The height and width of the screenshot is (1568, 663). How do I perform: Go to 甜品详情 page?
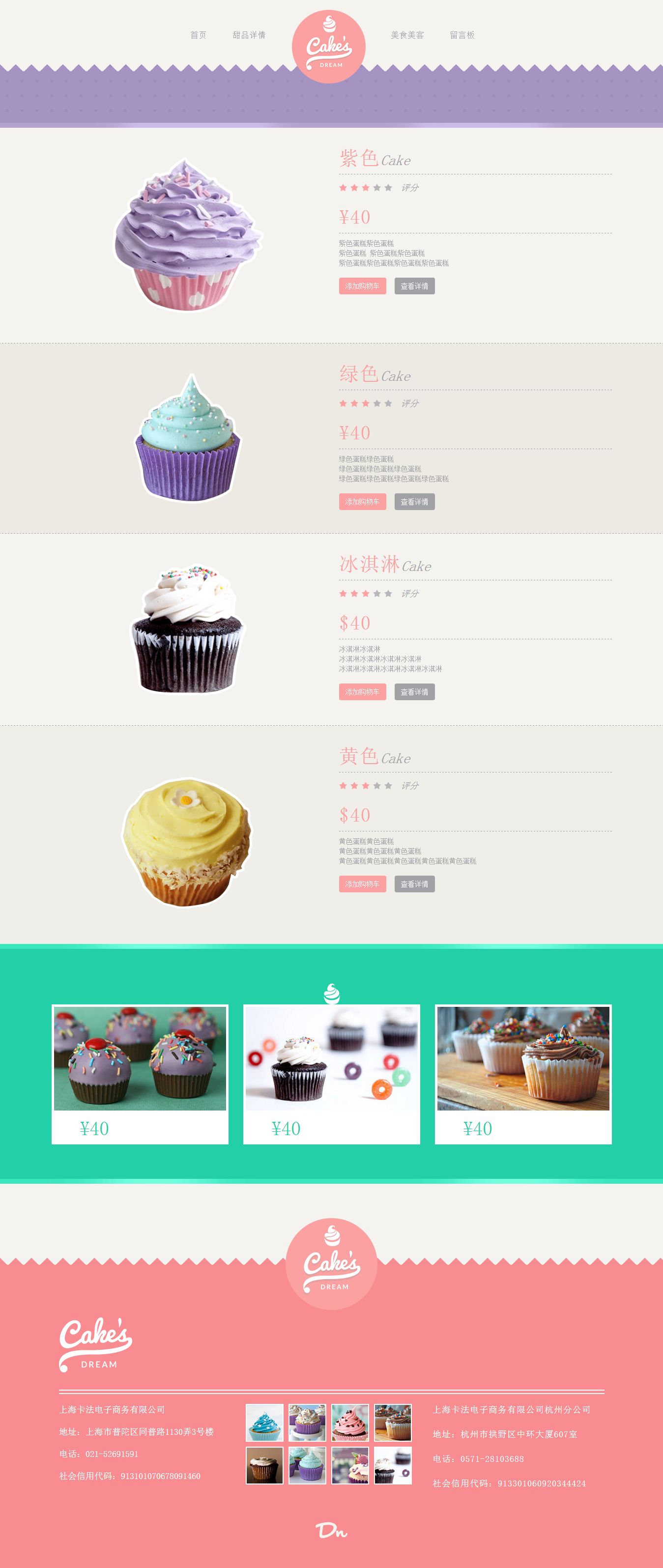click(x=249, y=35)
